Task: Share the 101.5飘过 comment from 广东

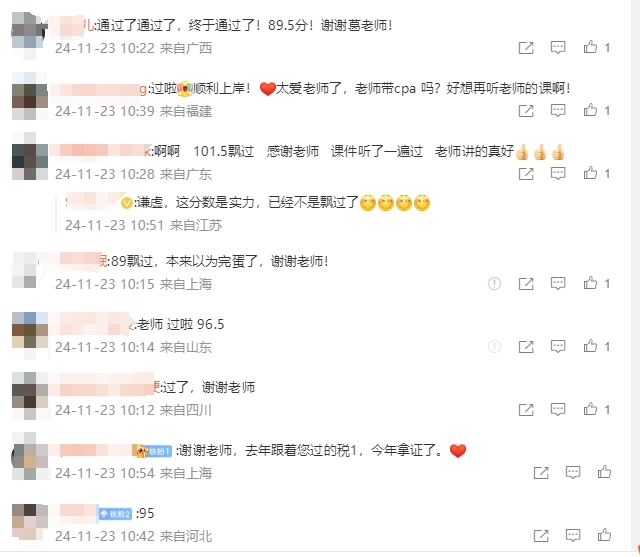Action: click(526, 173)
